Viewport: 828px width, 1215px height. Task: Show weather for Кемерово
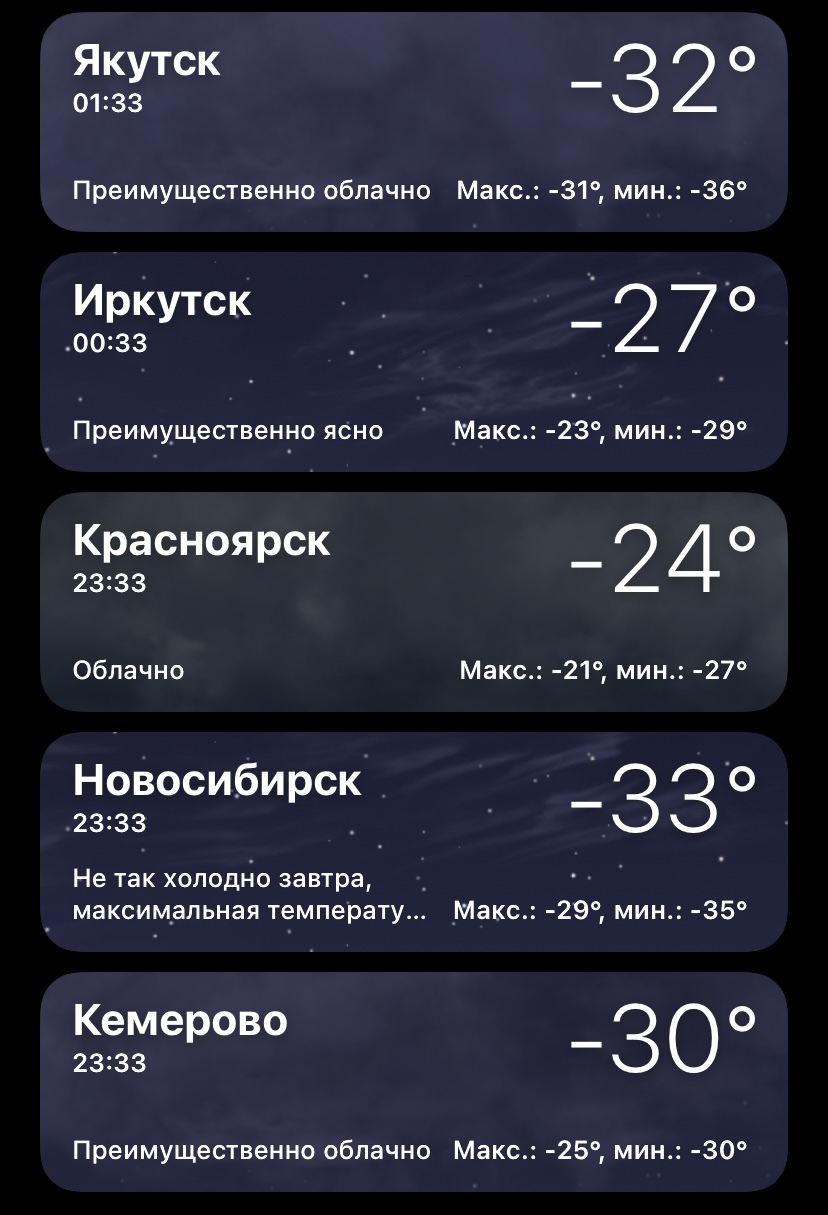coord(414,1082)
